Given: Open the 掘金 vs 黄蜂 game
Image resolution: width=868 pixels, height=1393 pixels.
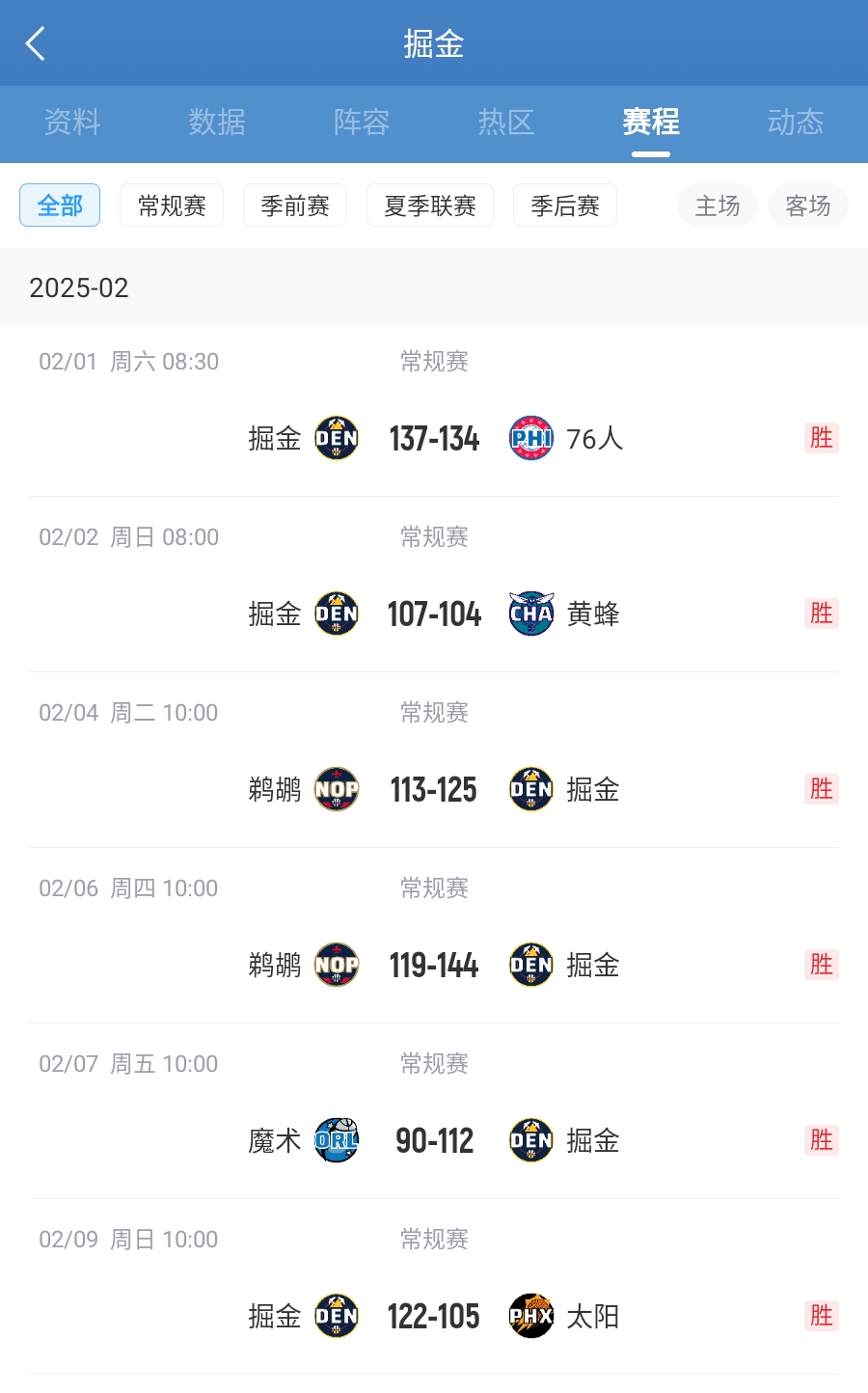Looking at the screenshot, I should tap(434, 615).
